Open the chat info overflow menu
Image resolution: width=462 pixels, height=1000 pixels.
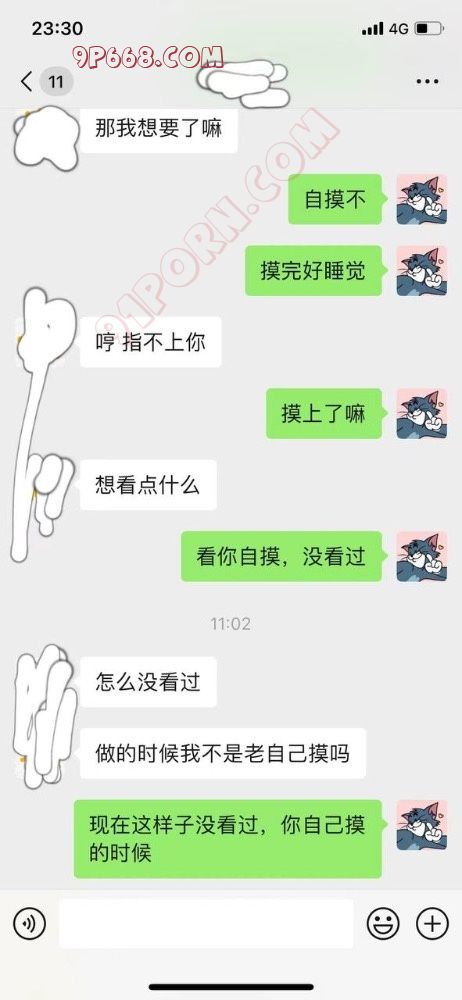(428, 82)
